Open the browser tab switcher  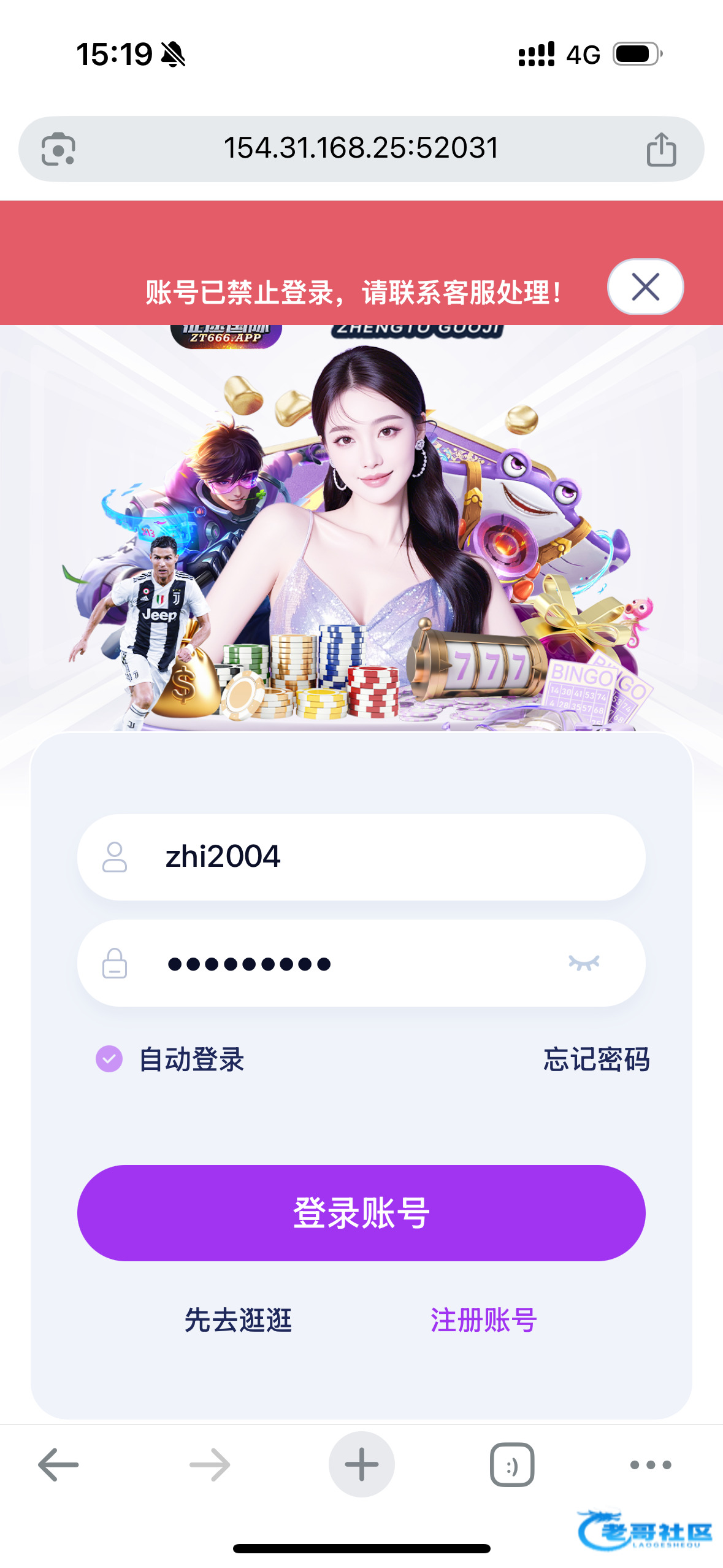click(x=511, y=1464)
